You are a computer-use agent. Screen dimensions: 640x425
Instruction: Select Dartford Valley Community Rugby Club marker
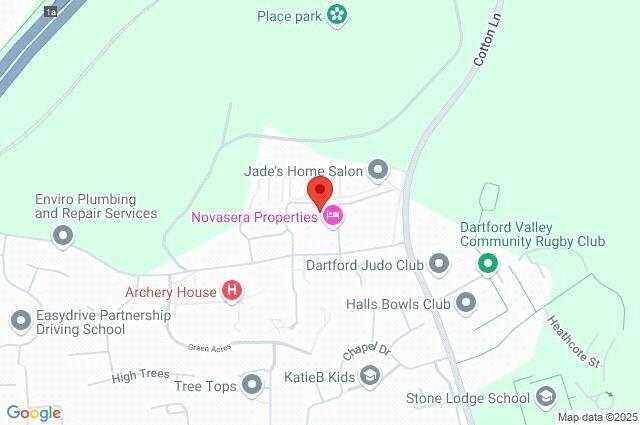(487, 264)
